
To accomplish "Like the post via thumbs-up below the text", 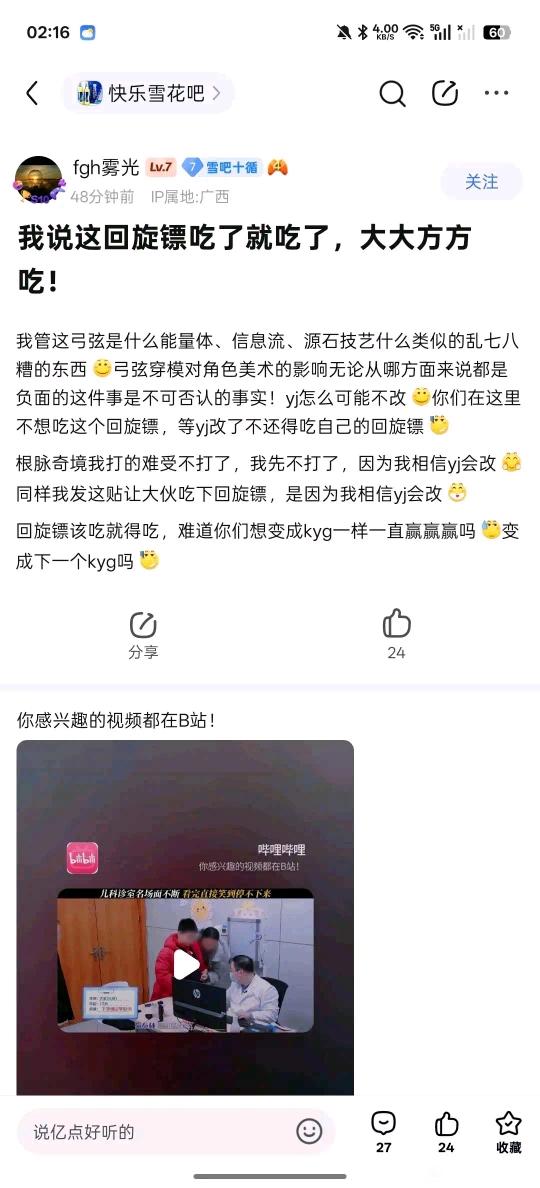I will (396, 635).
